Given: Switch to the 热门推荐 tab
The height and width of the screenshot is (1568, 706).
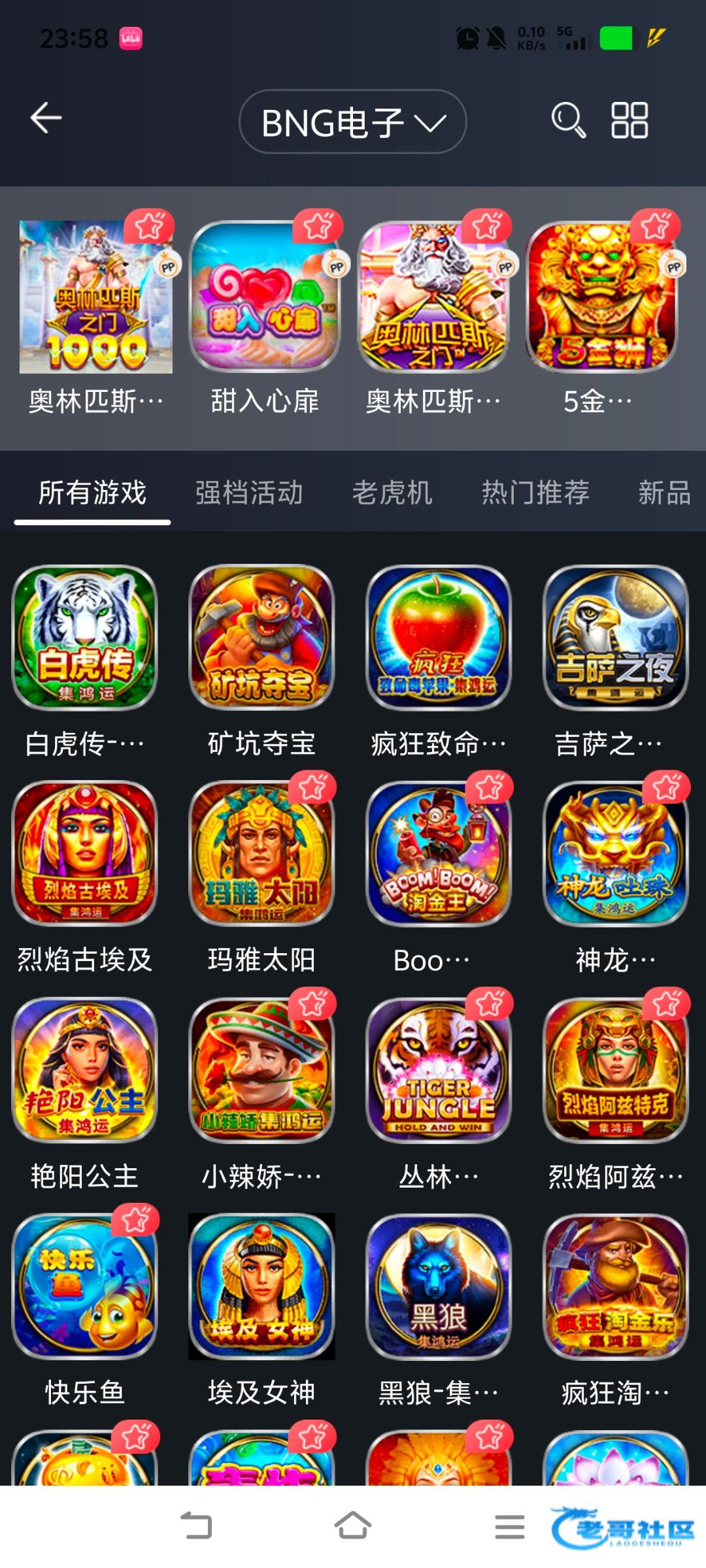Looking at the screenshot, I should click(536, 493).
